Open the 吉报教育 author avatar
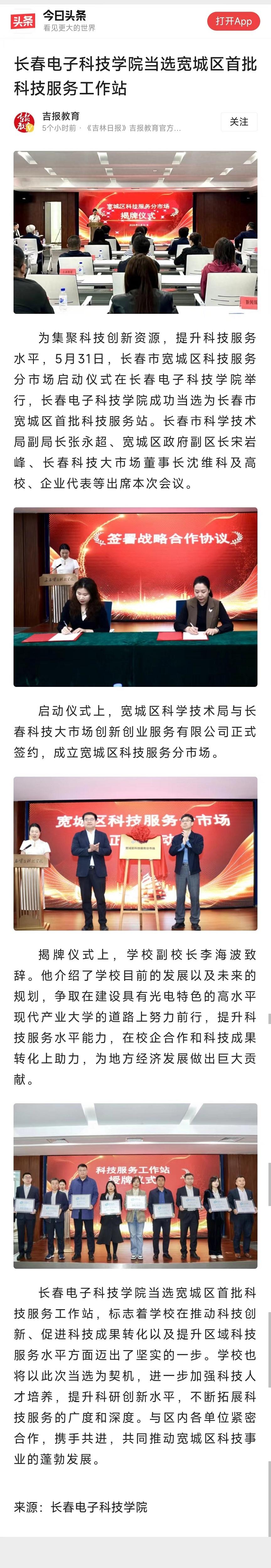The height and width of the screenshot is (1568, 271). point(24,122)
